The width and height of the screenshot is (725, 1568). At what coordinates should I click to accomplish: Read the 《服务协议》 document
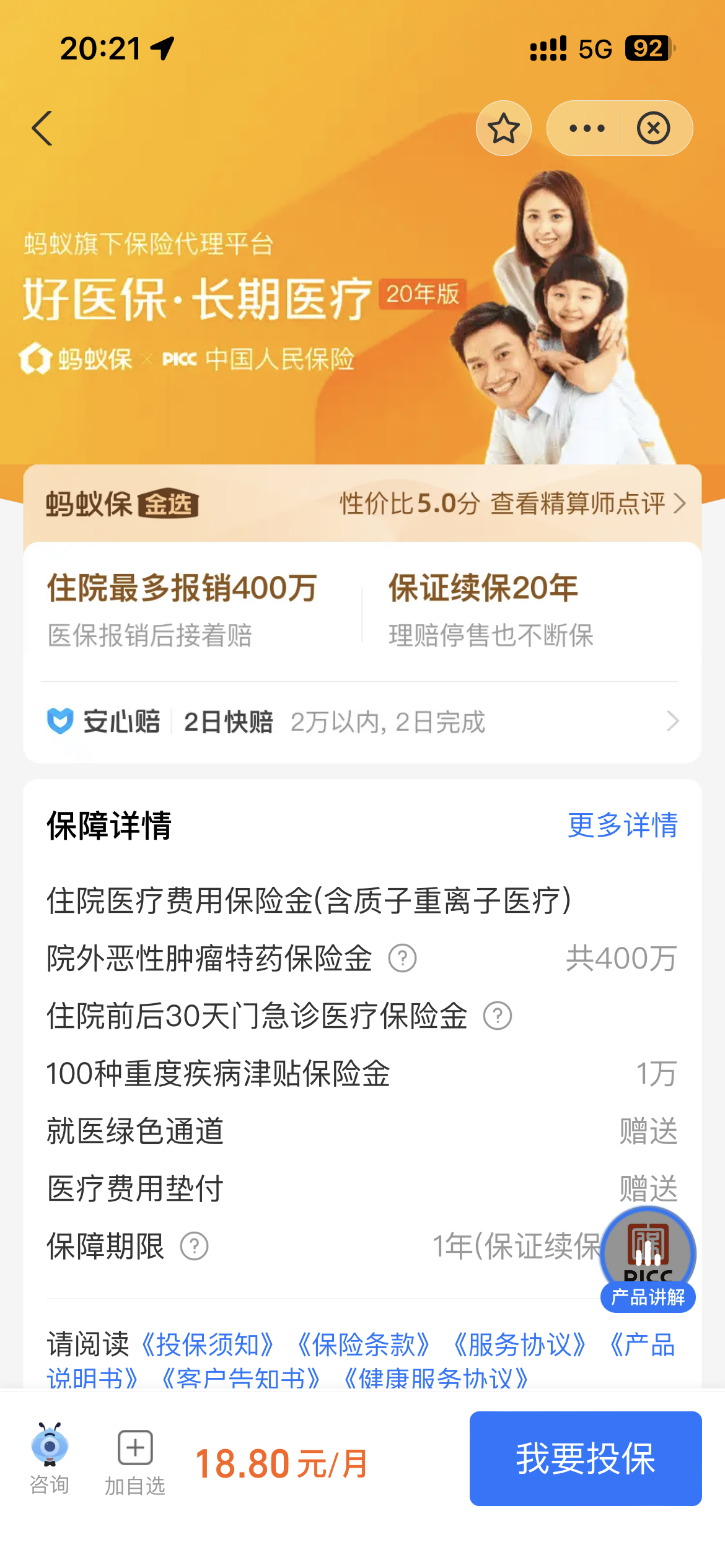tap(519, 1344)
